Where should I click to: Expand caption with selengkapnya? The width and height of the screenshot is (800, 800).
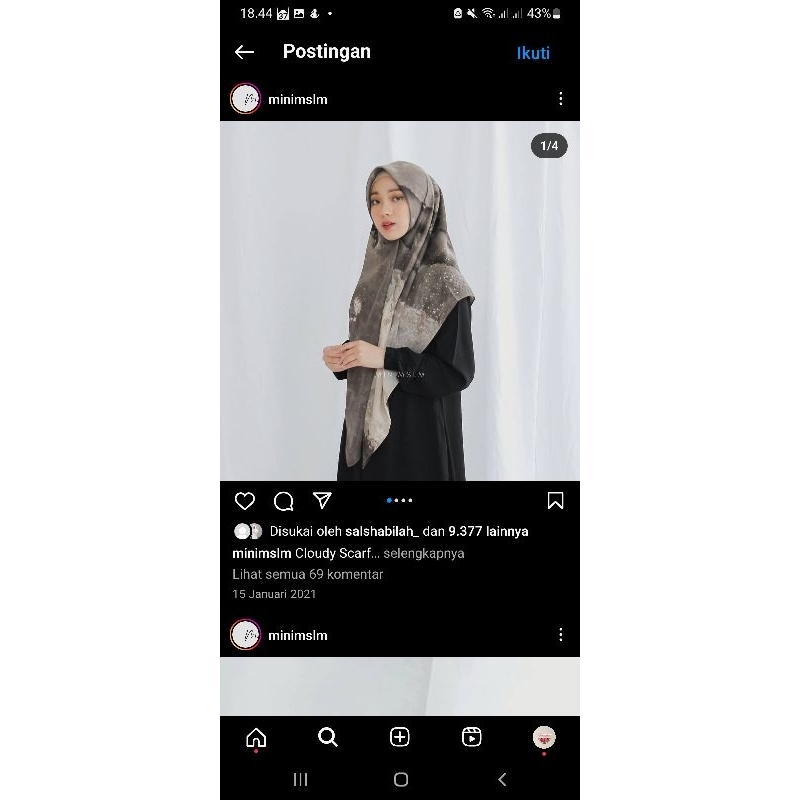[424, 553]
